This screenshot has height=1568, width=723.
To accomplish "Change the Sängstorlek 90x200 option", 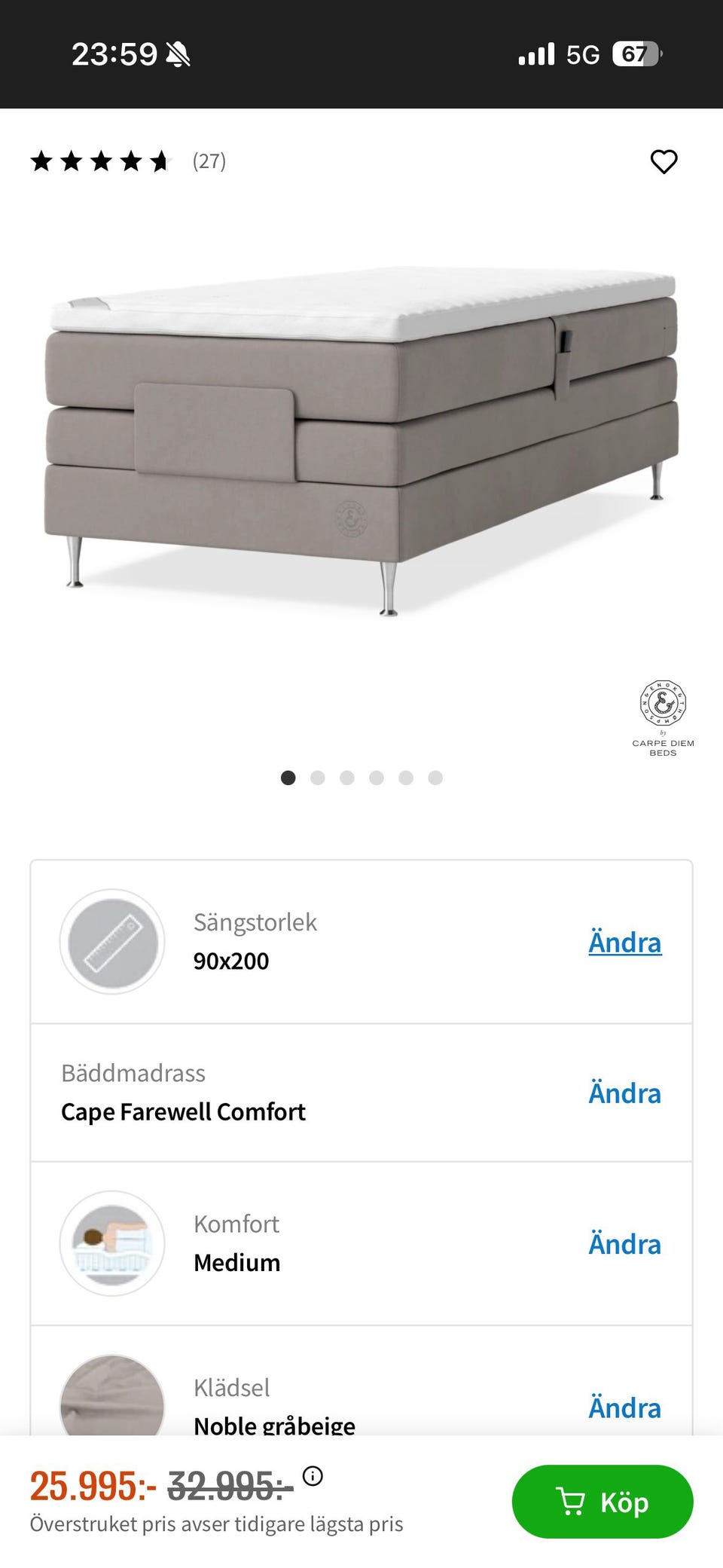I will 624,943.
